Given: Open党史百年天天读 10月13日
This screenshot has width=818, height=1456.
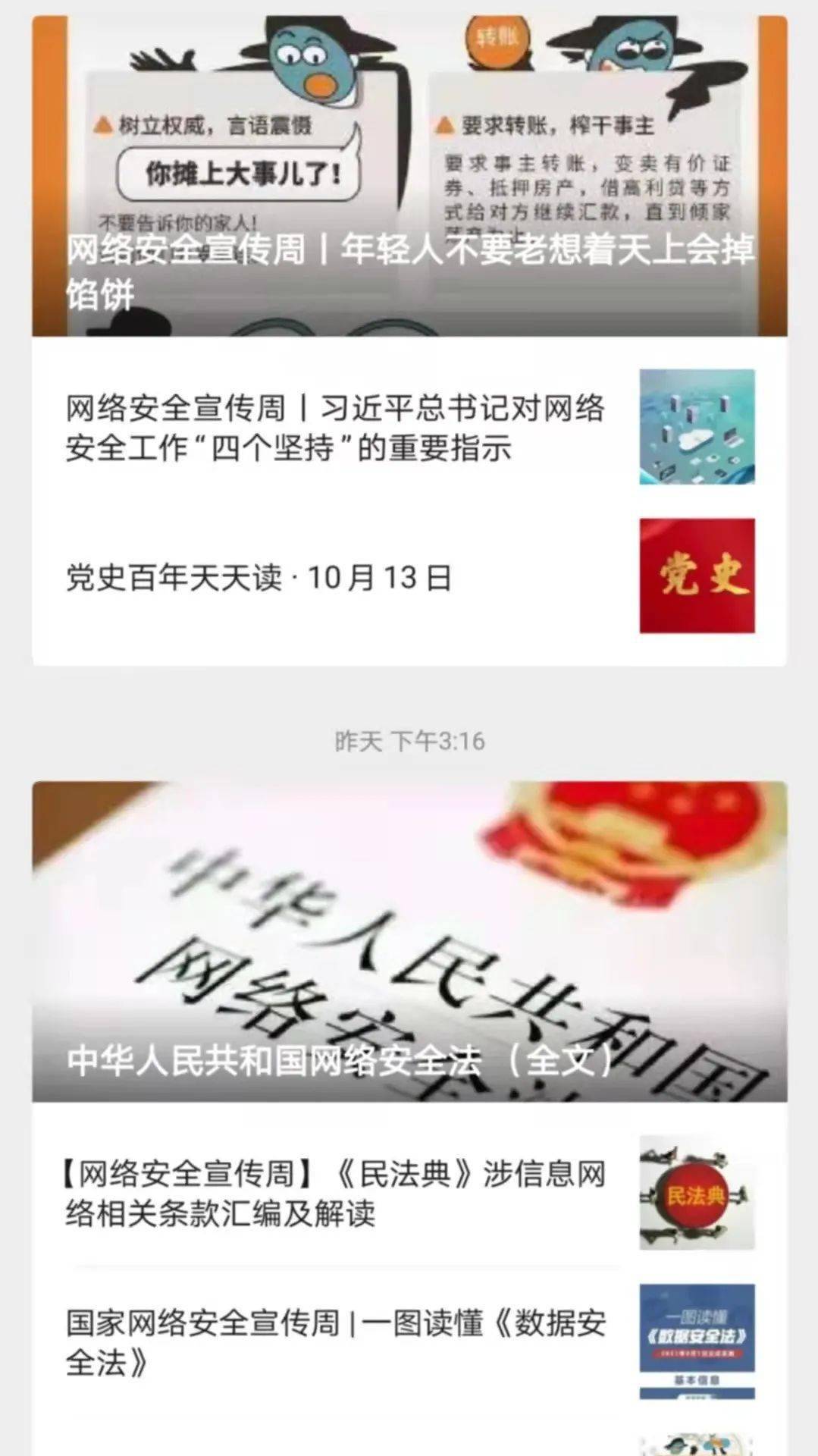Looking at the screenshot, I should [x=259, y=578].
